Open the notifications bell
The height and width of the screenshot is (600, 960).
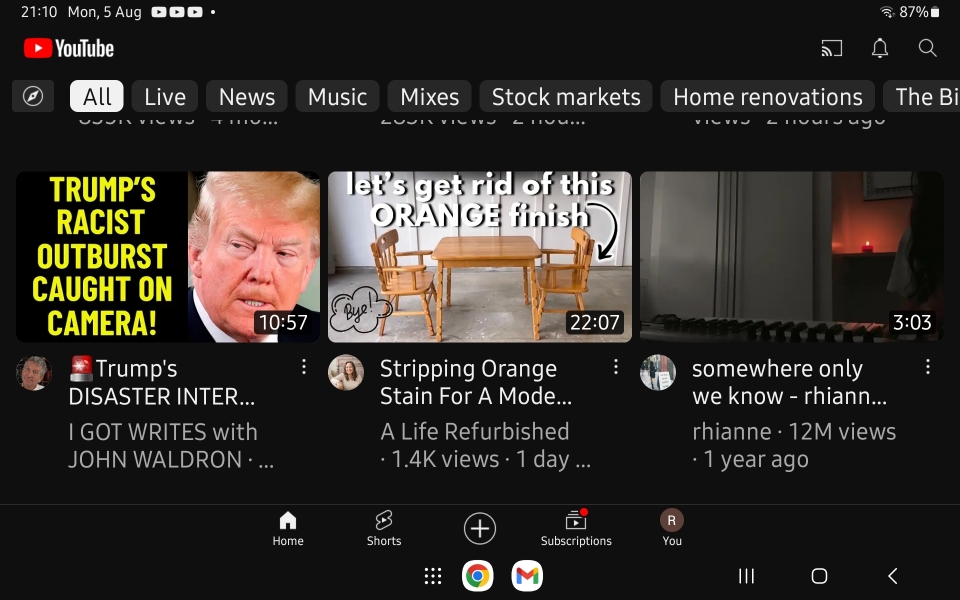pos(880,48)
